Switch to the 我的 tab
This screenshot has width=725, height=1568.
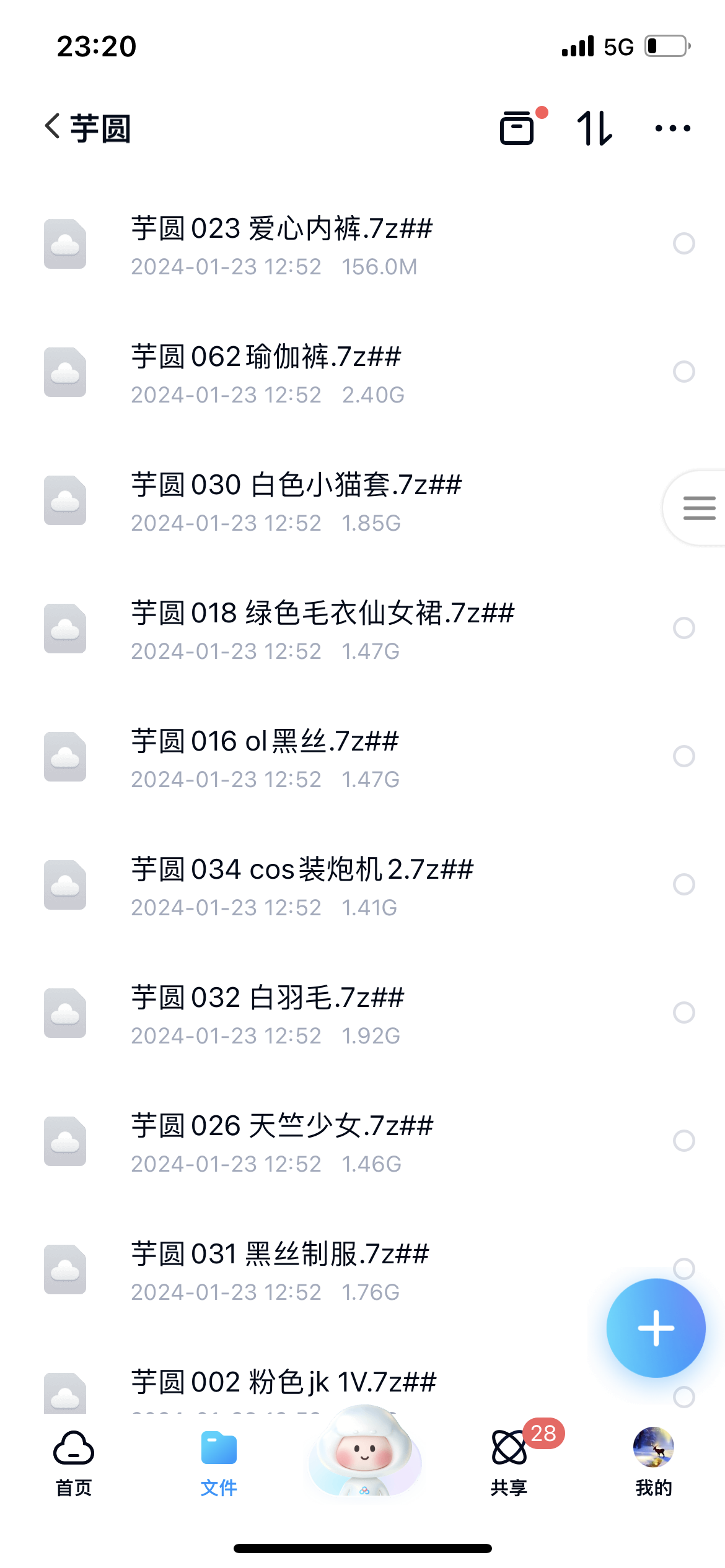click(x=654, y=1463)
